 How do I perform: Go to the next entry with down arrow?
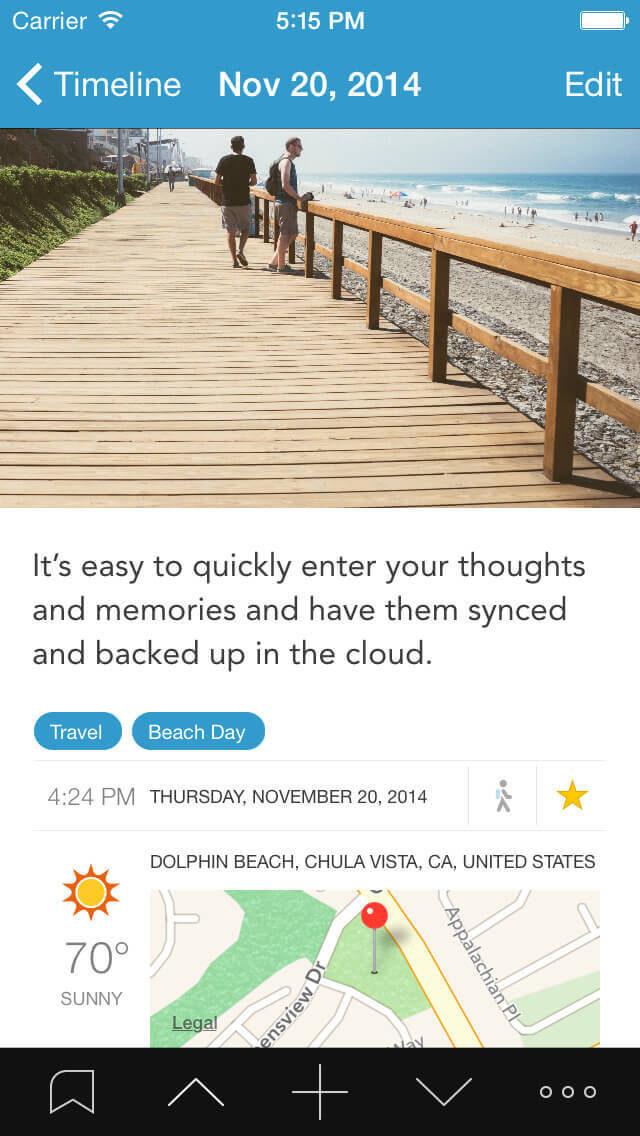[x=444, y=1092]
